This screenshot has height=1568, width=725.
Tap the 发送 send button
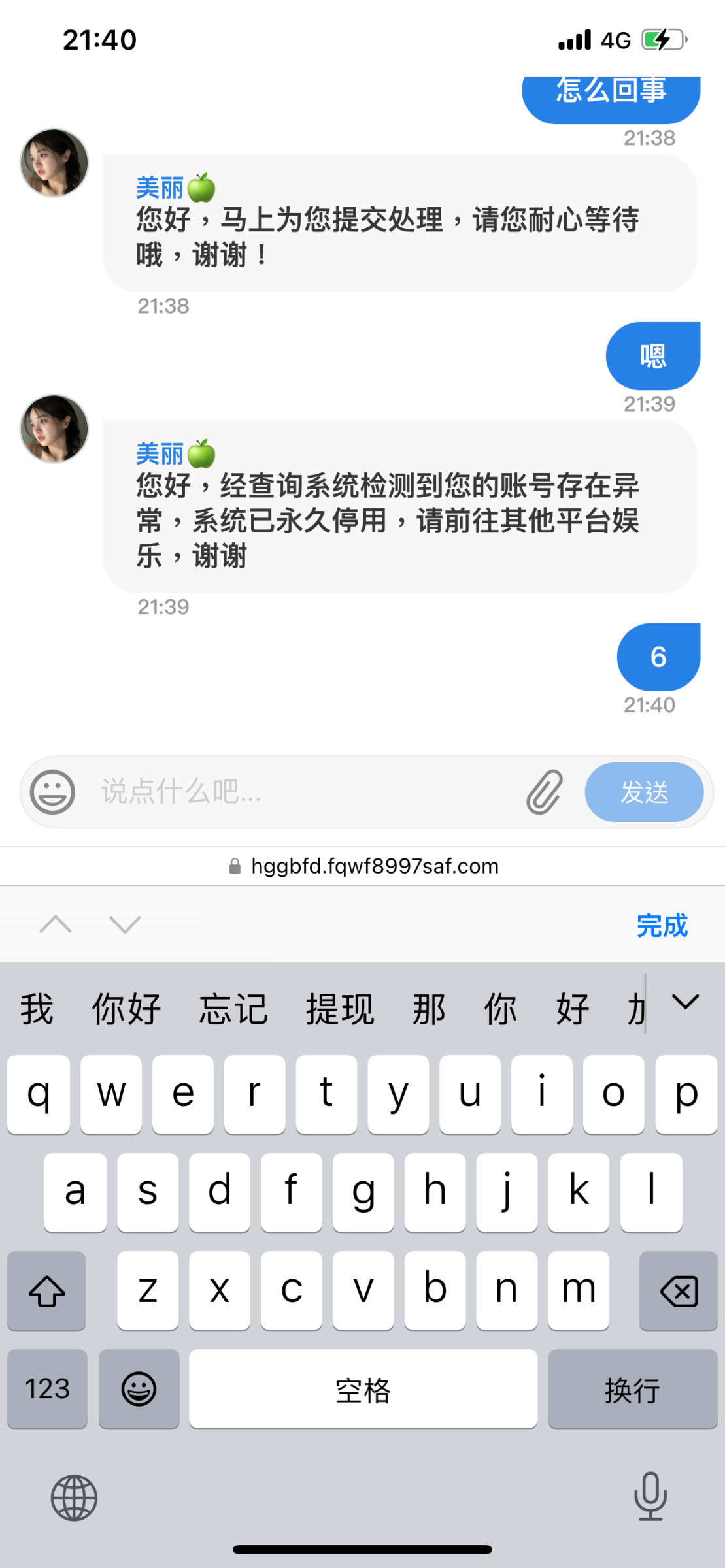point(644,792)
